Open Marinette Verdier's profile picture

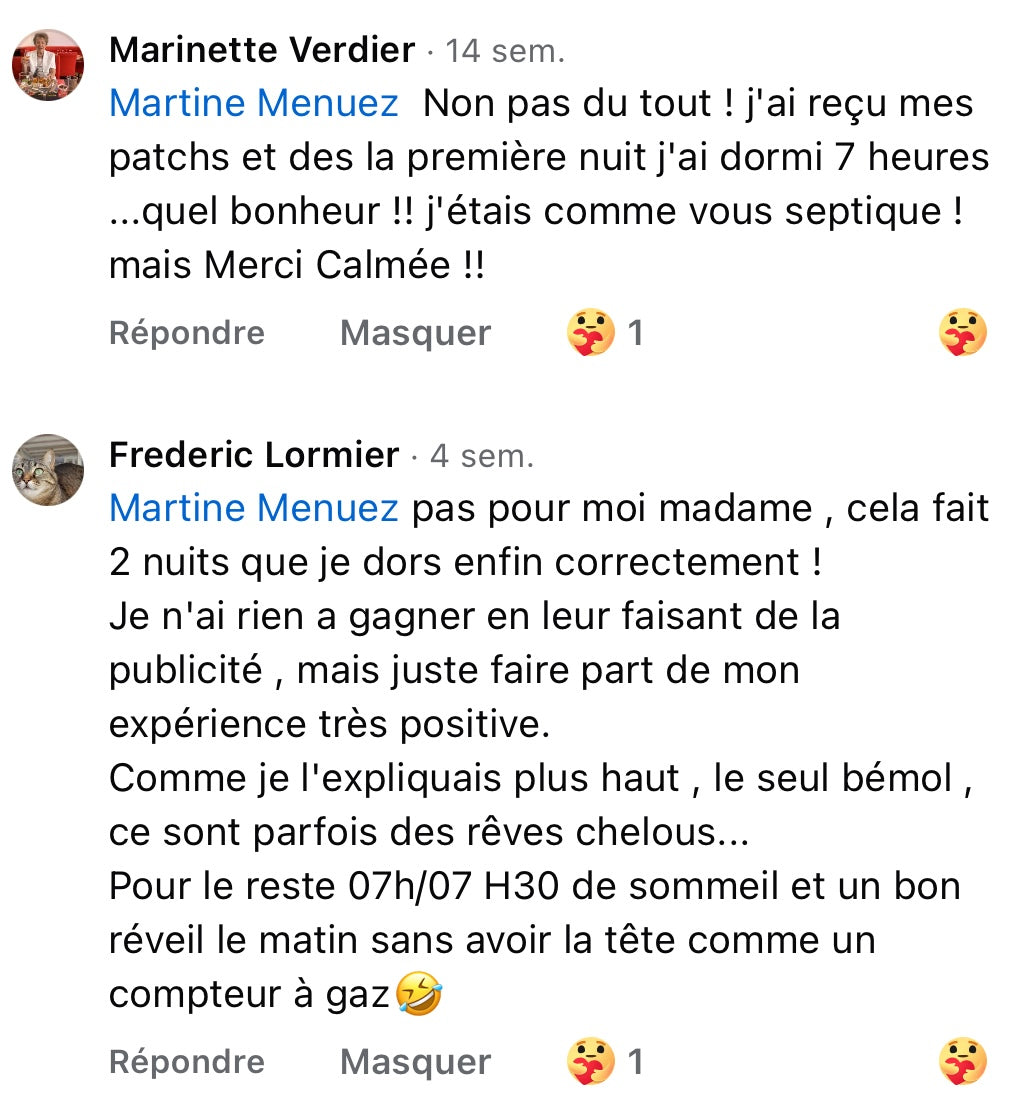tap(47, 65)
